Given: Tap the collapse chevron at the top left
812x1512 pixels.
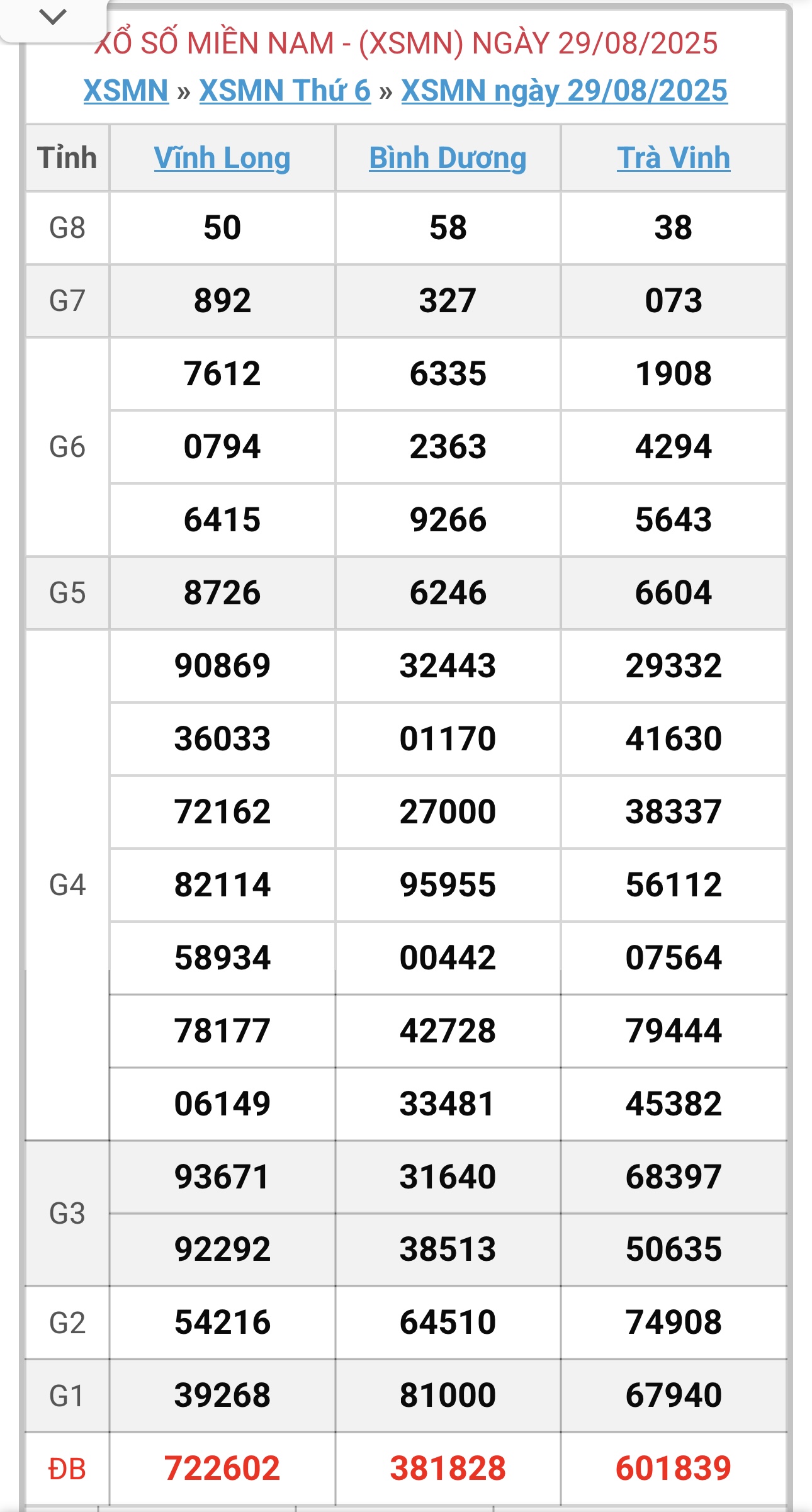Looking at the screenshot, I should [53, 17].
